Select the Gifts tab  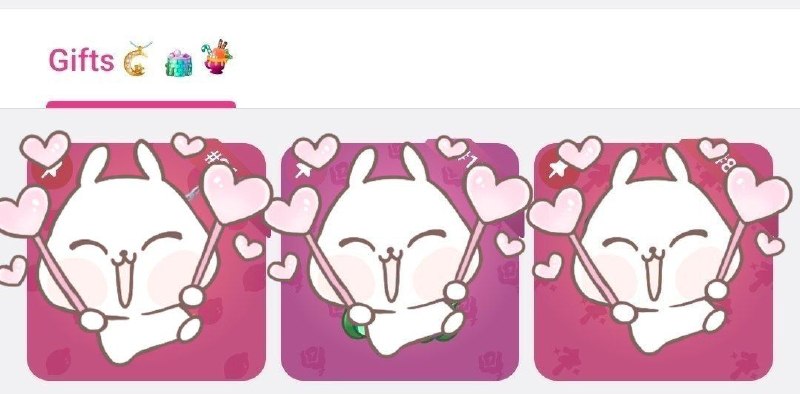click(141, 61)
